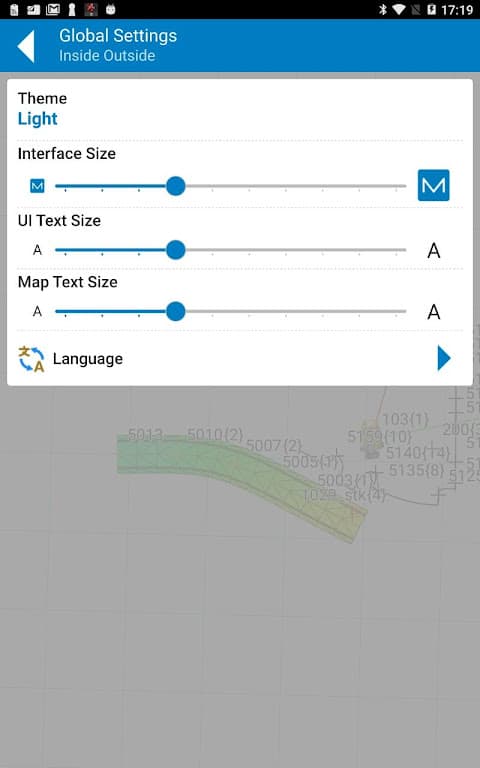
Task: Open the Theme setting showing Light
Action: coord(240,109)
